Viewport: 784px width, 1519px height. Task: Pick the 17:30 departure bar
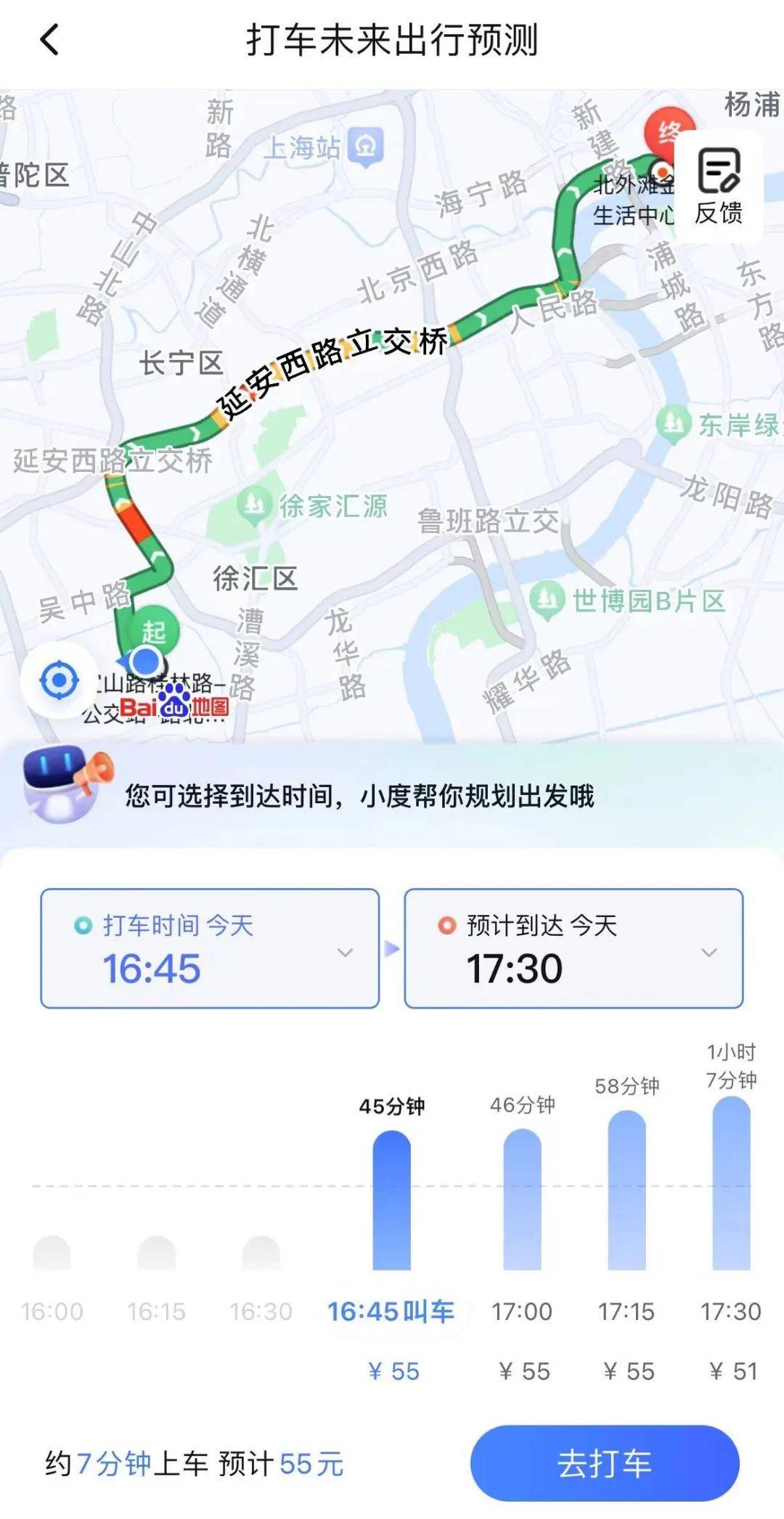731,1184
